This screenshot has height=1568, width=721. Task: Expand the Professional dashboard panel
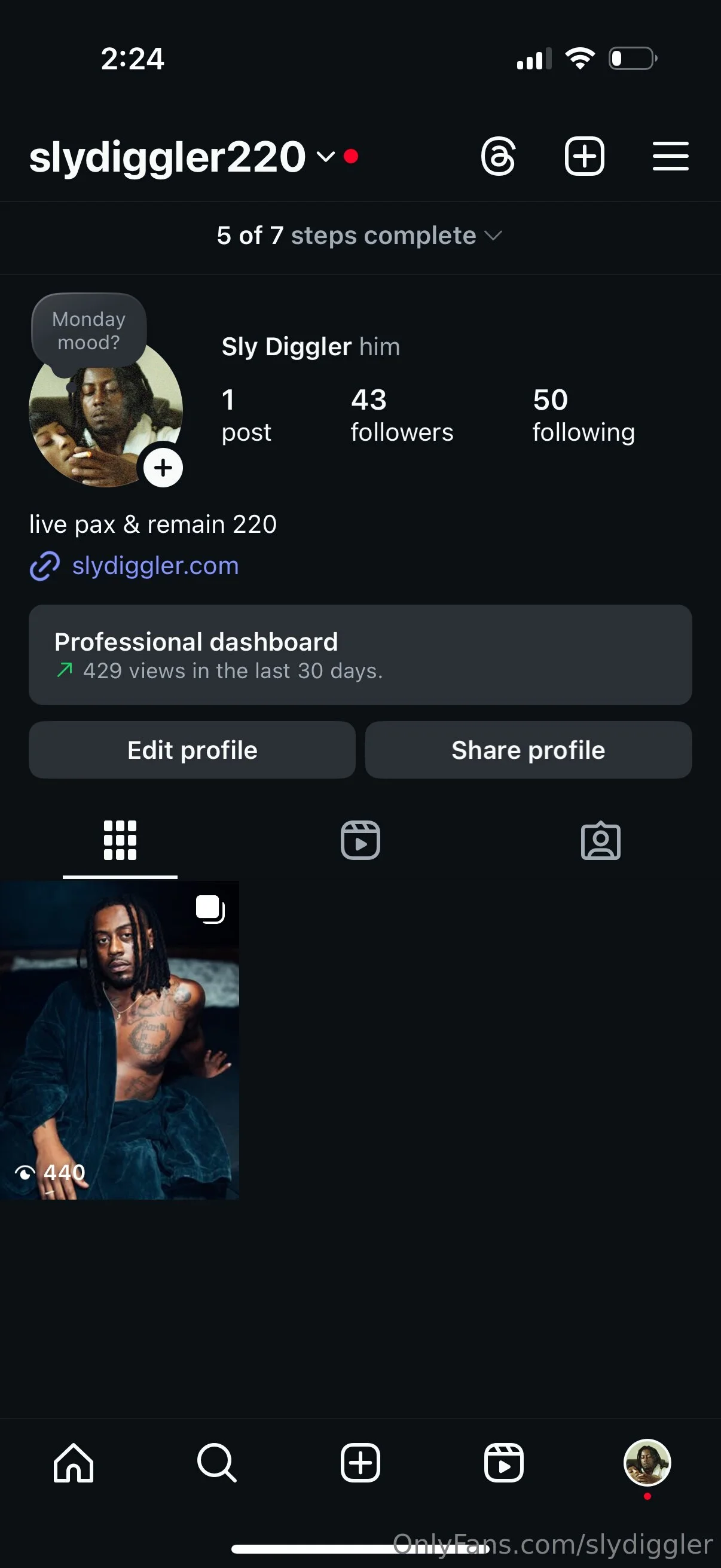[360, 655]
